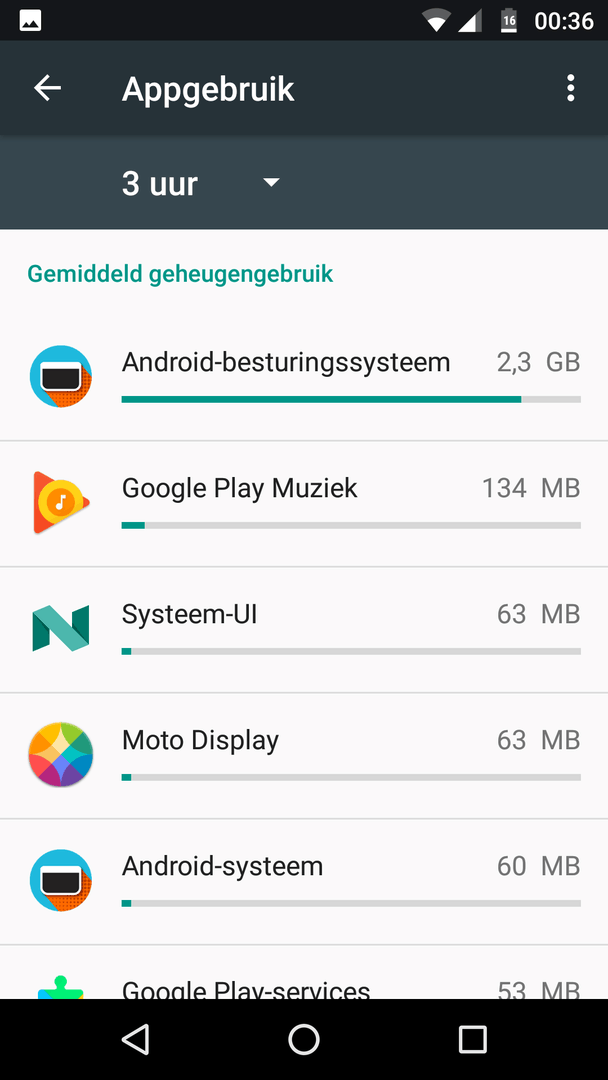Open Google Play Muziek memory usage
Viewport: 608px width, 1080px height.
point(304,503)
